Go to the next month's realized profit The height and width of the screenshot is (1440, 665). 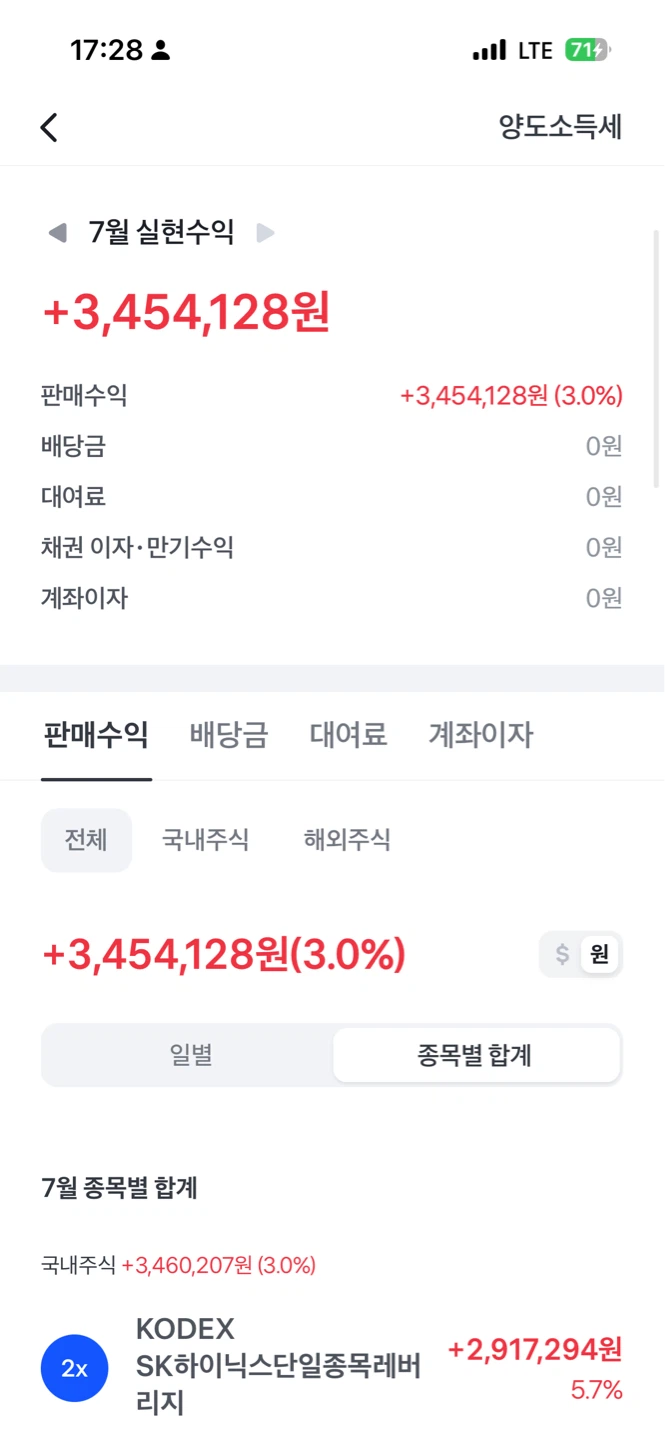tap(265, 233)
